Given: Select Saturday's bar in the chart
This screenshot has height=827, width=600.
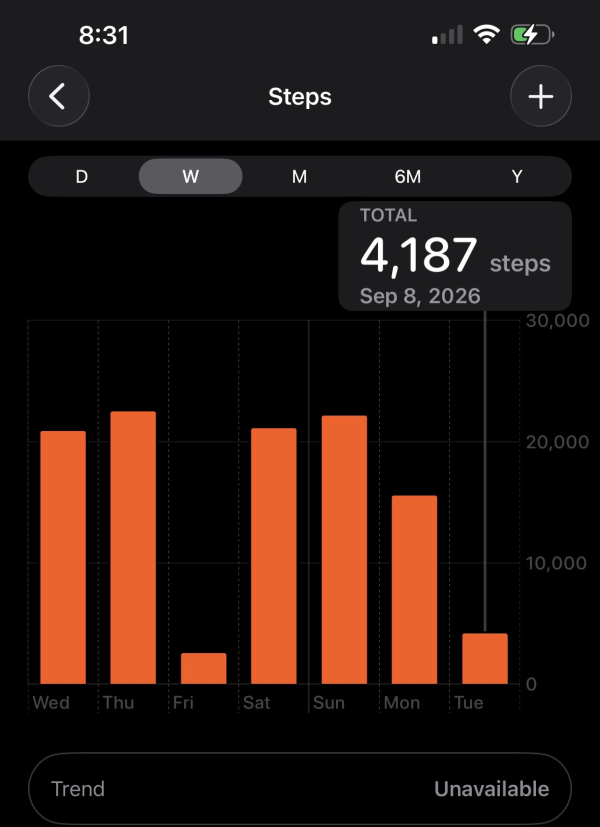Looking at the screenshot, I should [274, 556].
